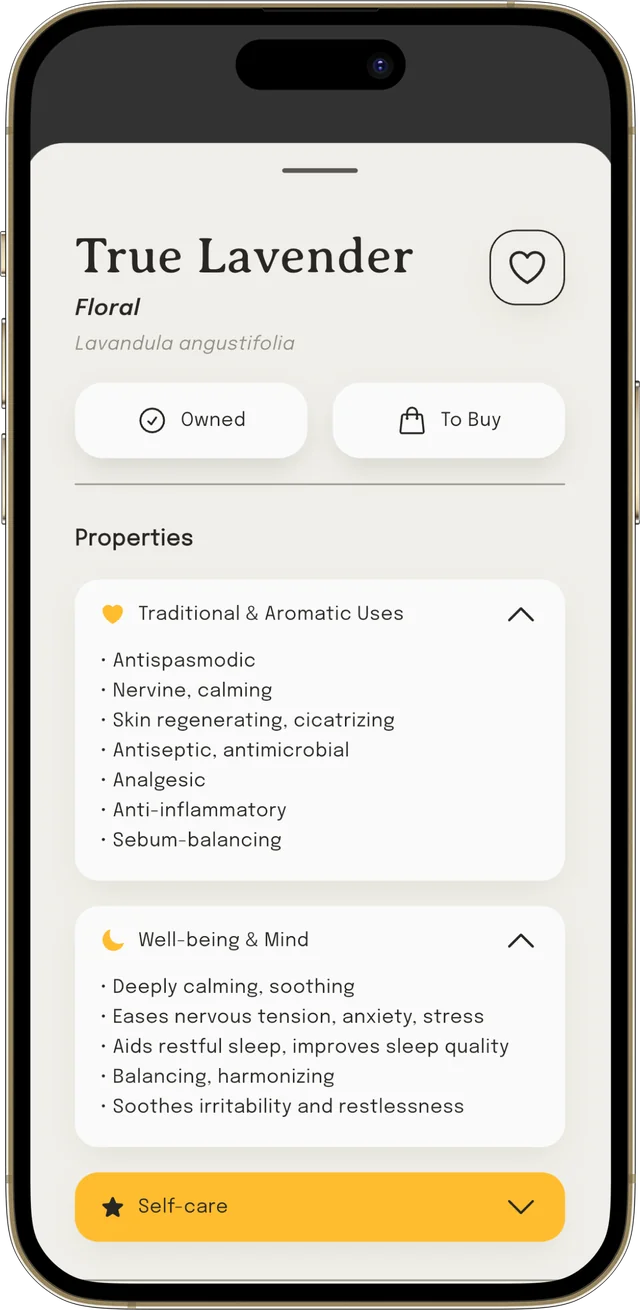Tap the sheet's drag handle bar
Image resolution: width=640 pixels, height=1310 pixels.
(x=320, y=171)
